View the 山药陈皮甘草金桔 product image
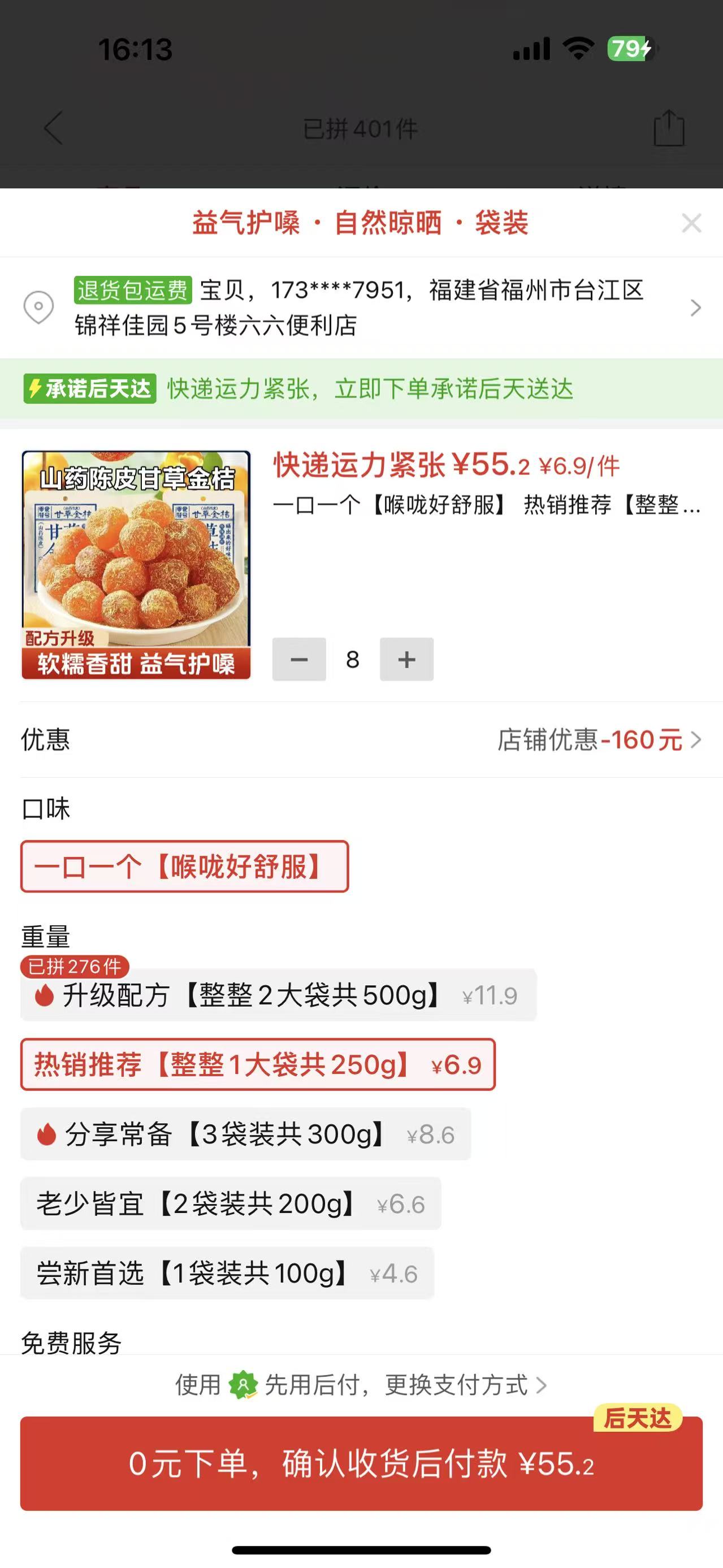 tap(136, 565)
